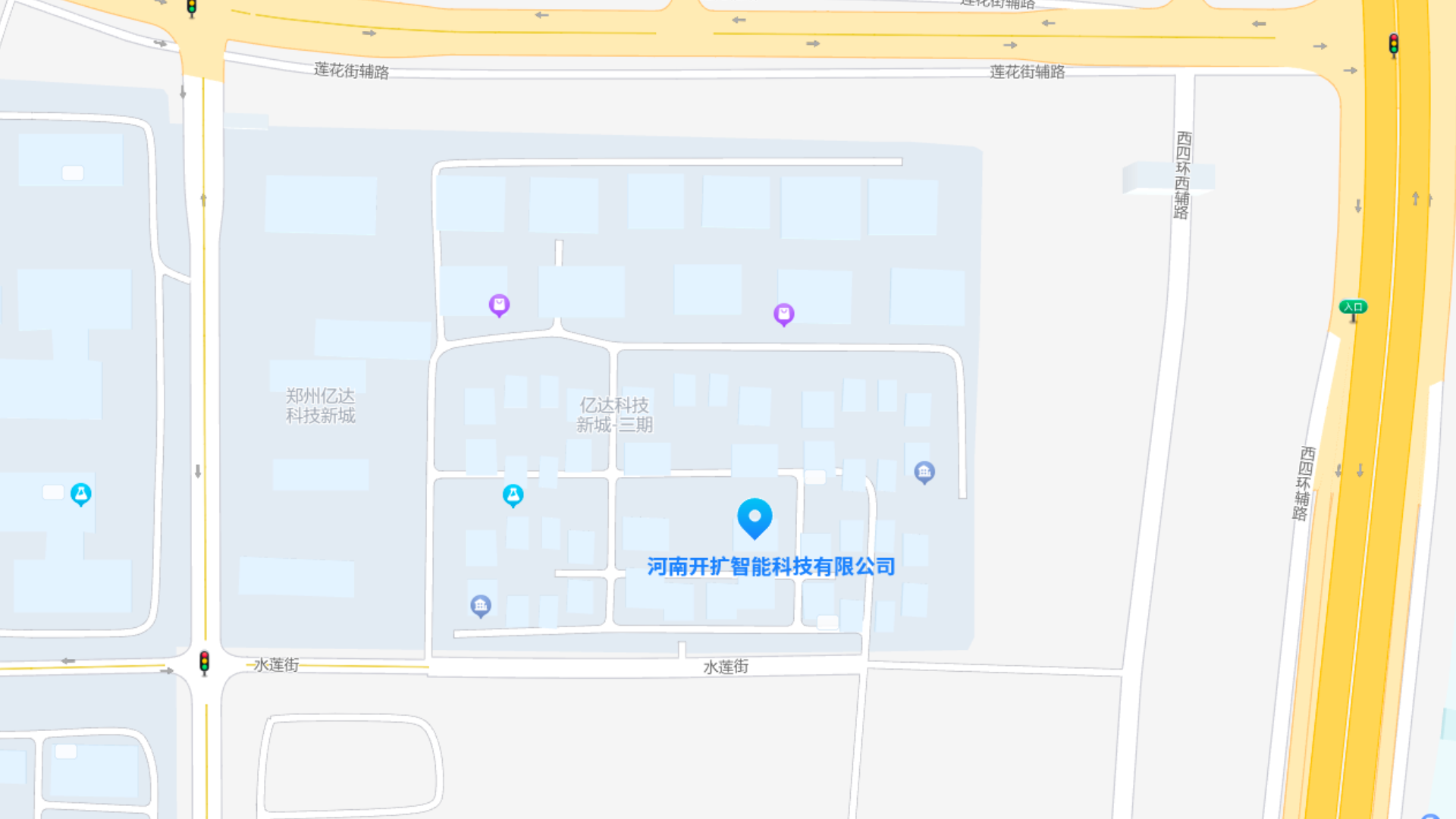
Task: Select the green 入口 entrance marker
Action: tap(1353, 307)
